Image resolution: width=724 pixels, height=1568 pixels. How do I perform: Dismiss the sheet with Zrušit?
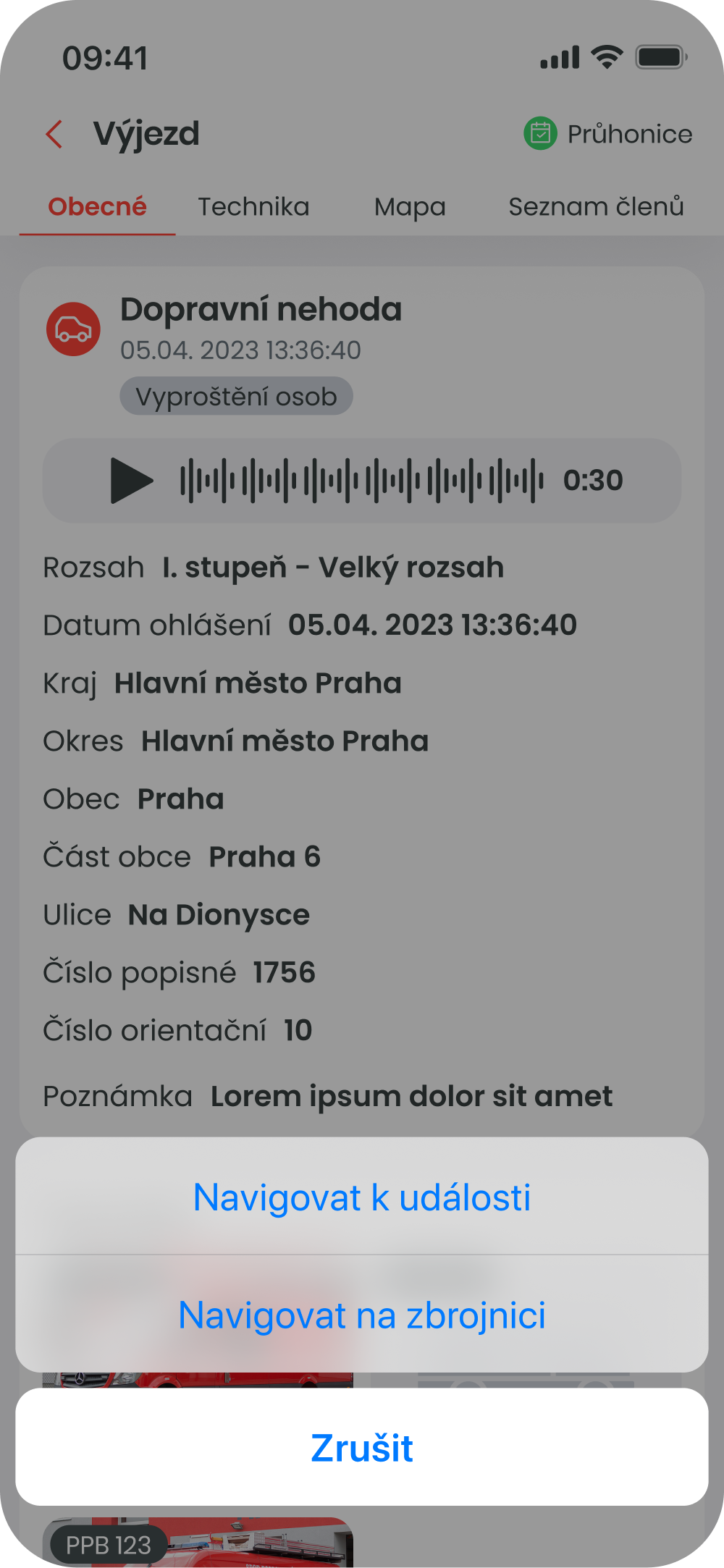[362, 1448]
